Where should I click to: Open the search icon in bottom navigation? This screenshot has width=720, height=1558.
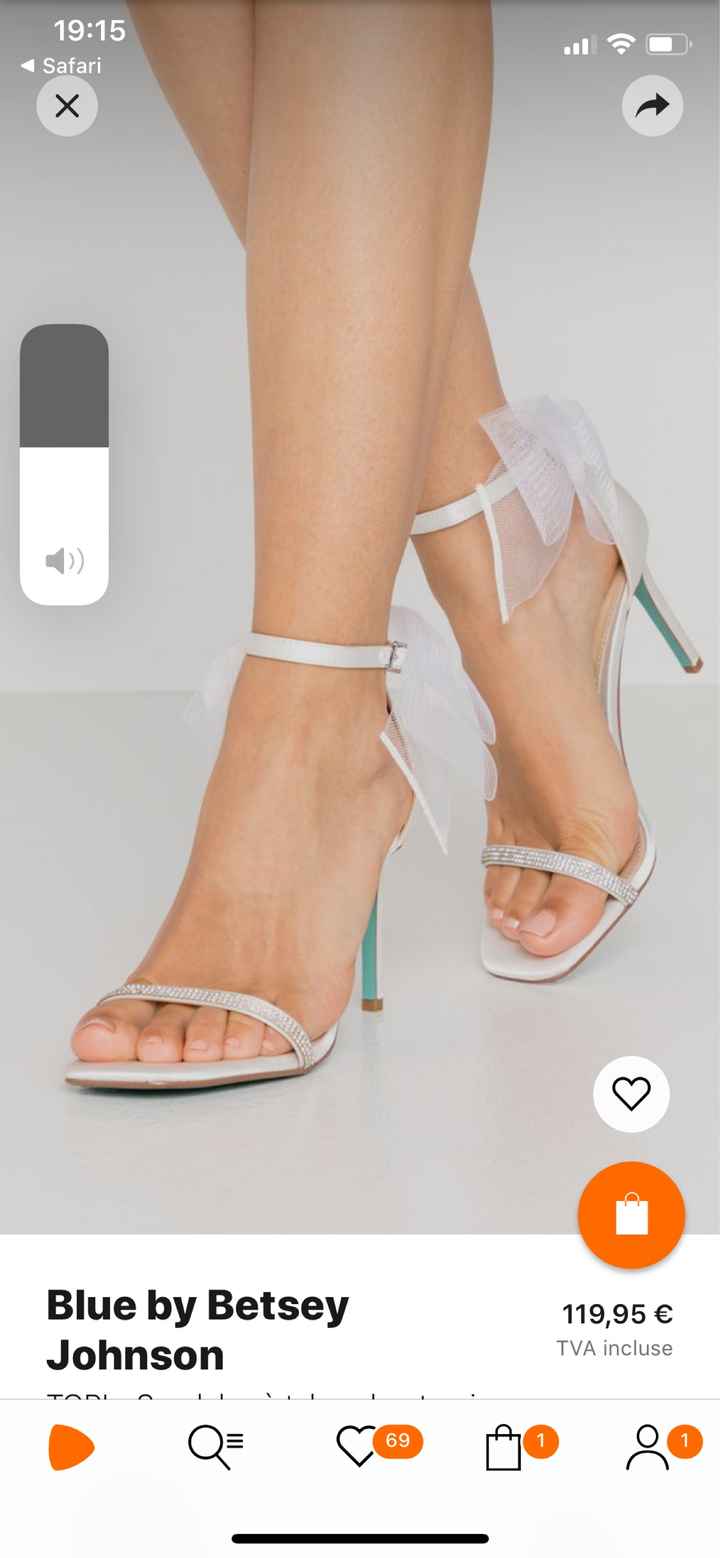[215, 1443]
